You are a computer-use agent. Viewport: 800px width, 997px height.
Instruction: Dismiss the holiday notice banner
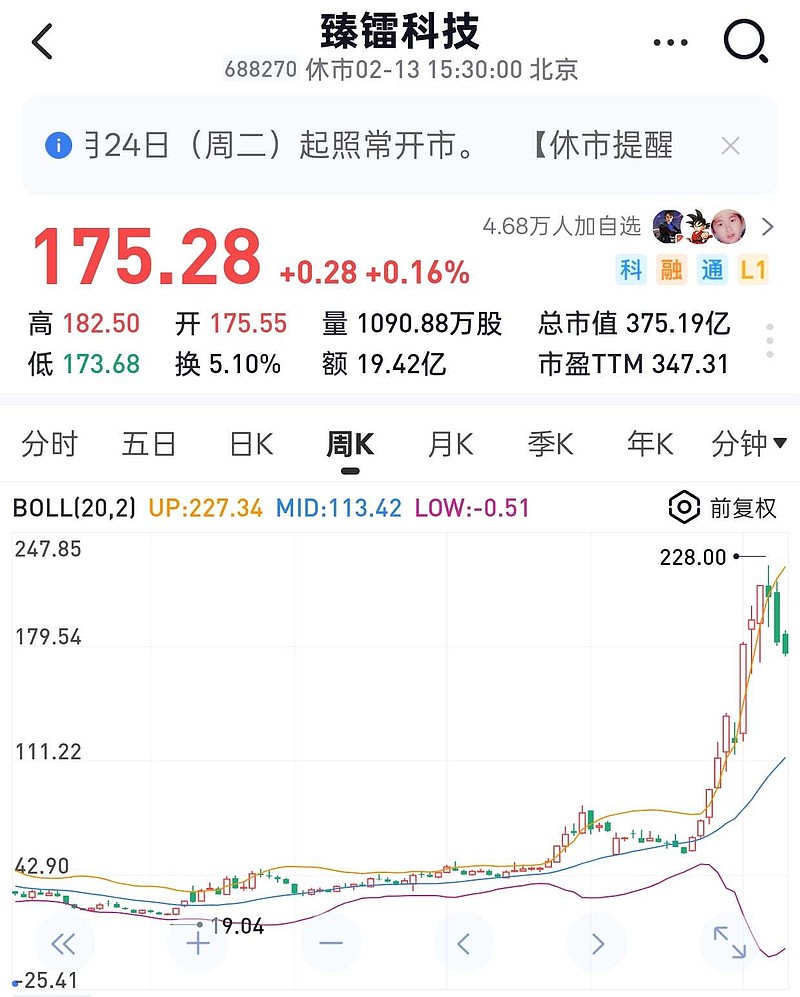[731, 145]
